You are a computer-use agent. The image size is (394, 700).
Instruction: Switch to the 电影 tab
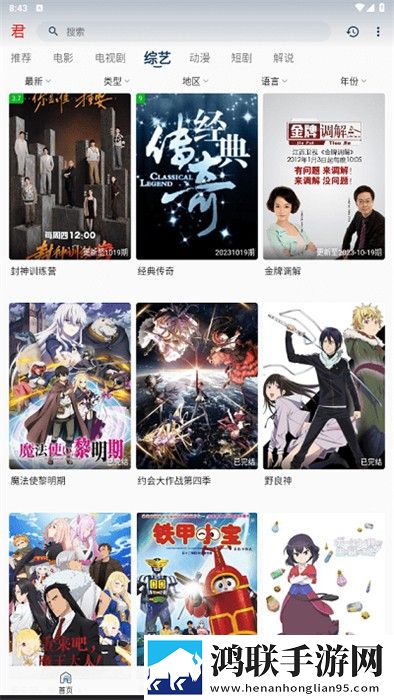(x=63, y=58)
